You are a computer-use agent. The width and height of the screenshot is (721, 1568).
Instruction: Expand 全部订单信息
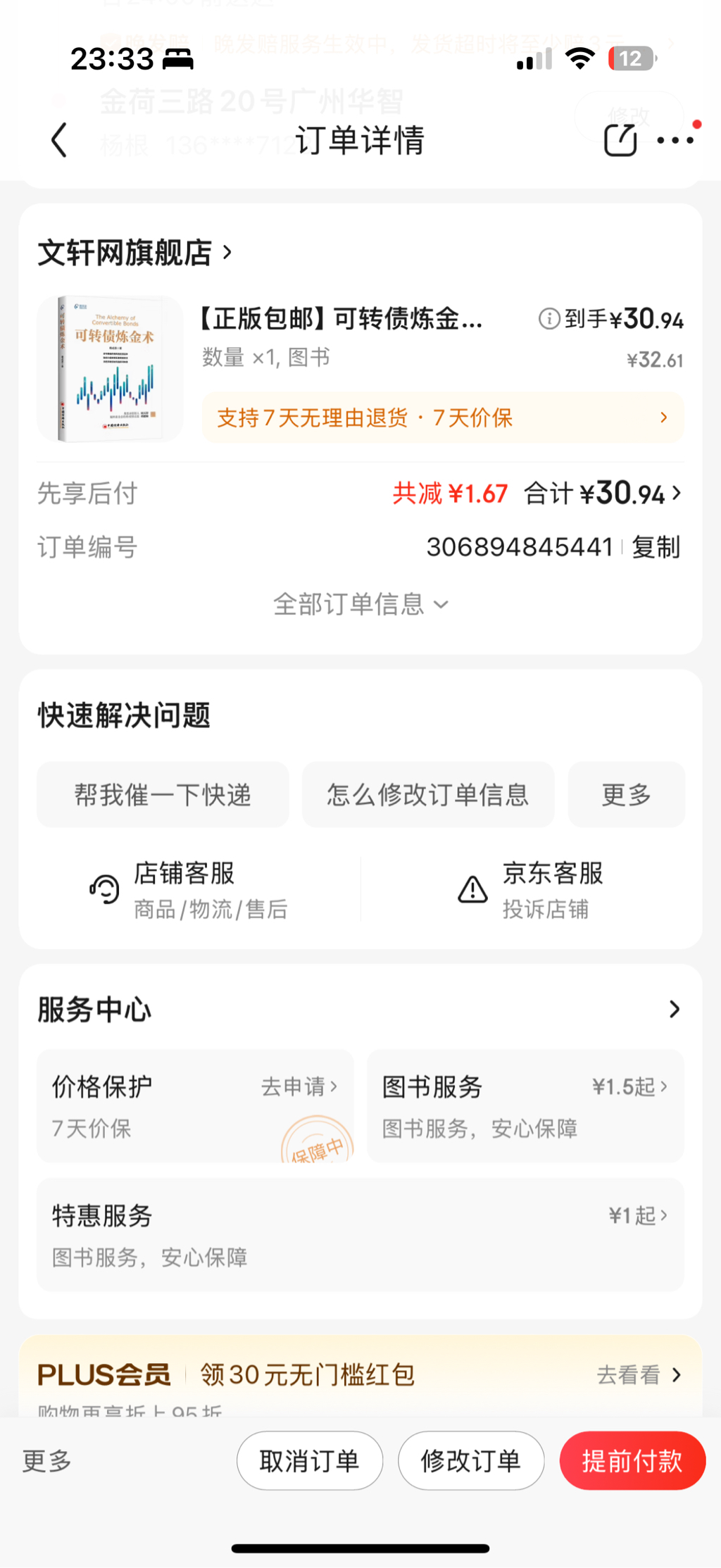click(x=360, y=604)
